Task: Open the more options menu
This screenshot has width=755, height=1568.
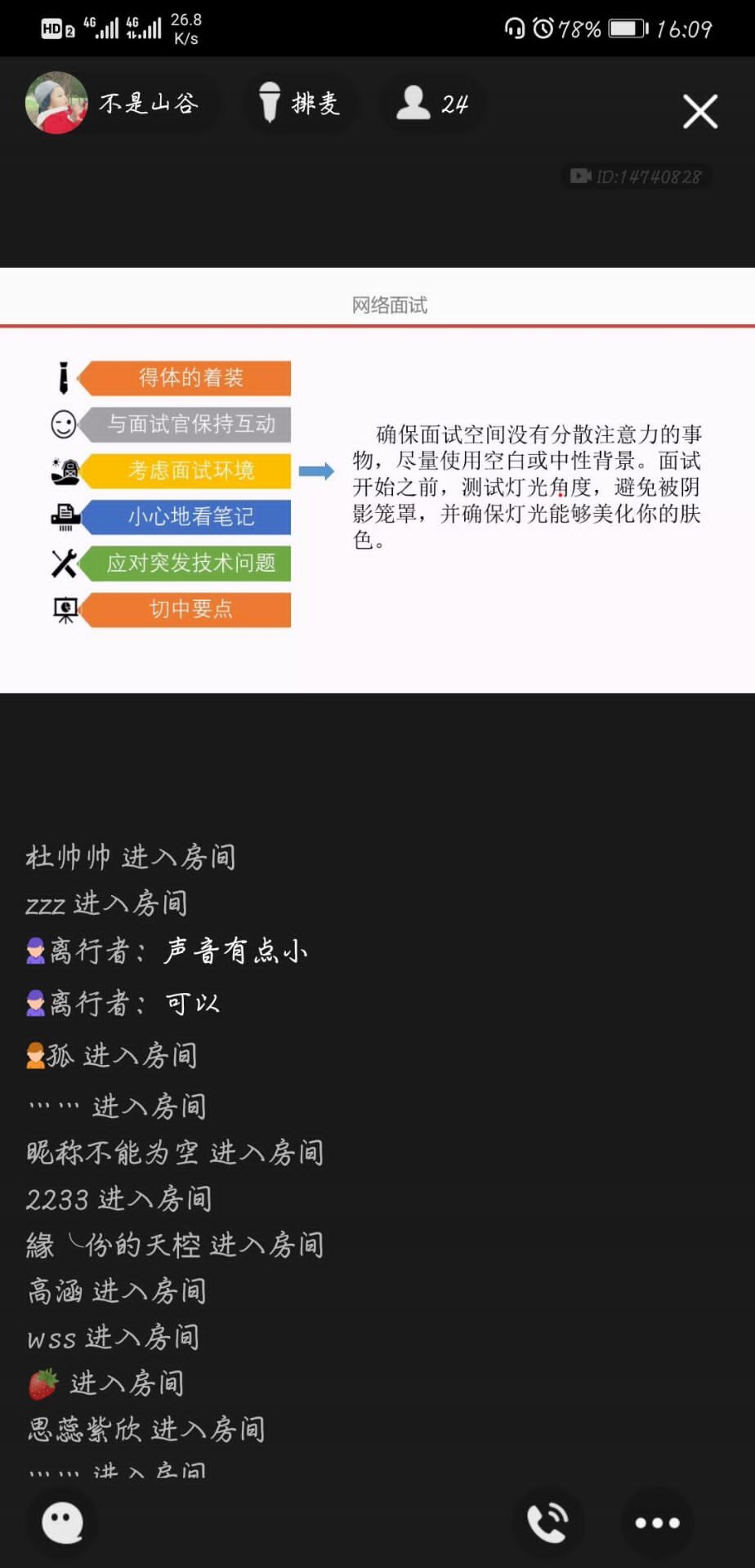Action: (657, 1522)
